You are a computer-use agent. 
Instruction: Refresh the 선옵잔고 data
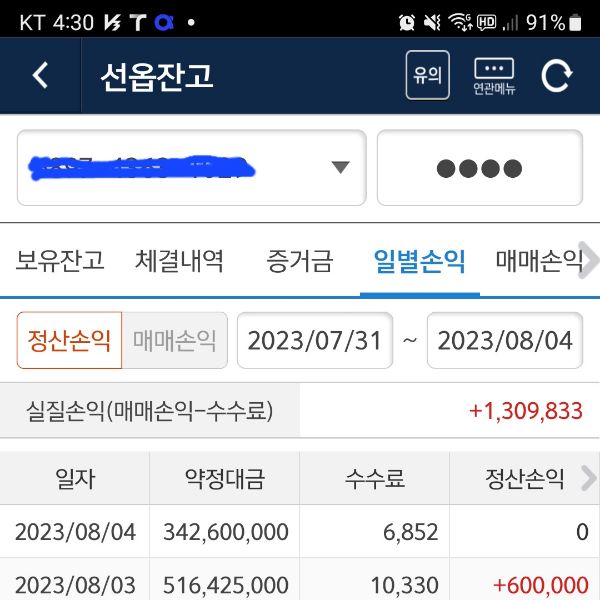(x=557, y=75)
